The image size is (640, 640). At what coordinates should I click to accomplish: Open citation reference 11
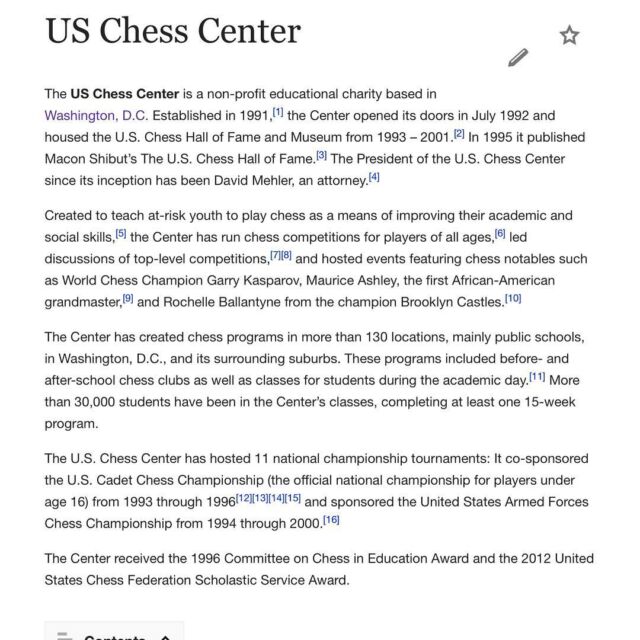(x=537, y=376)
